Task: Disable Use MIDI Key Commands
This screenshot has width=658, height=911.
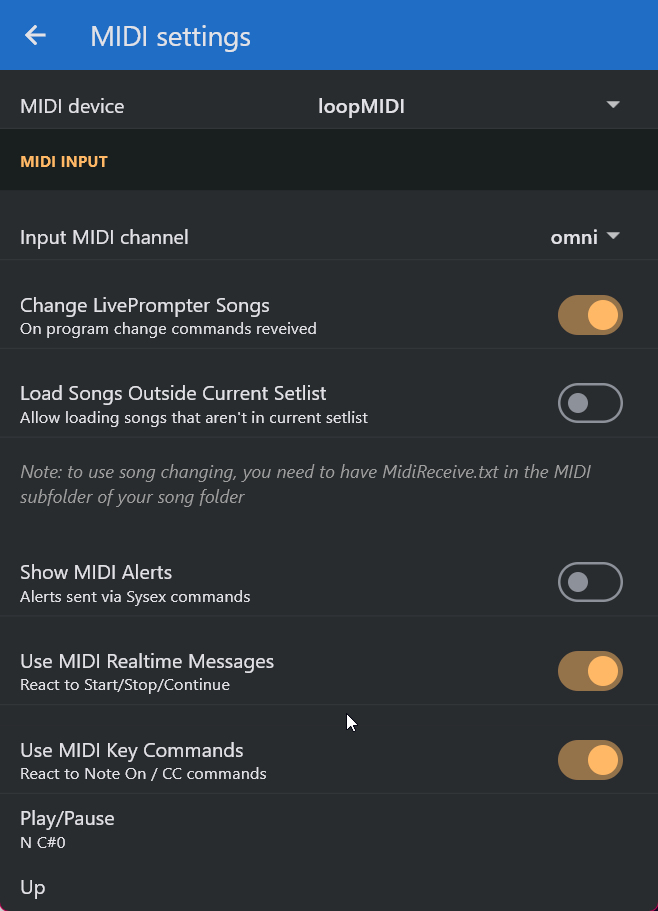Action: (x=590, y=760)
